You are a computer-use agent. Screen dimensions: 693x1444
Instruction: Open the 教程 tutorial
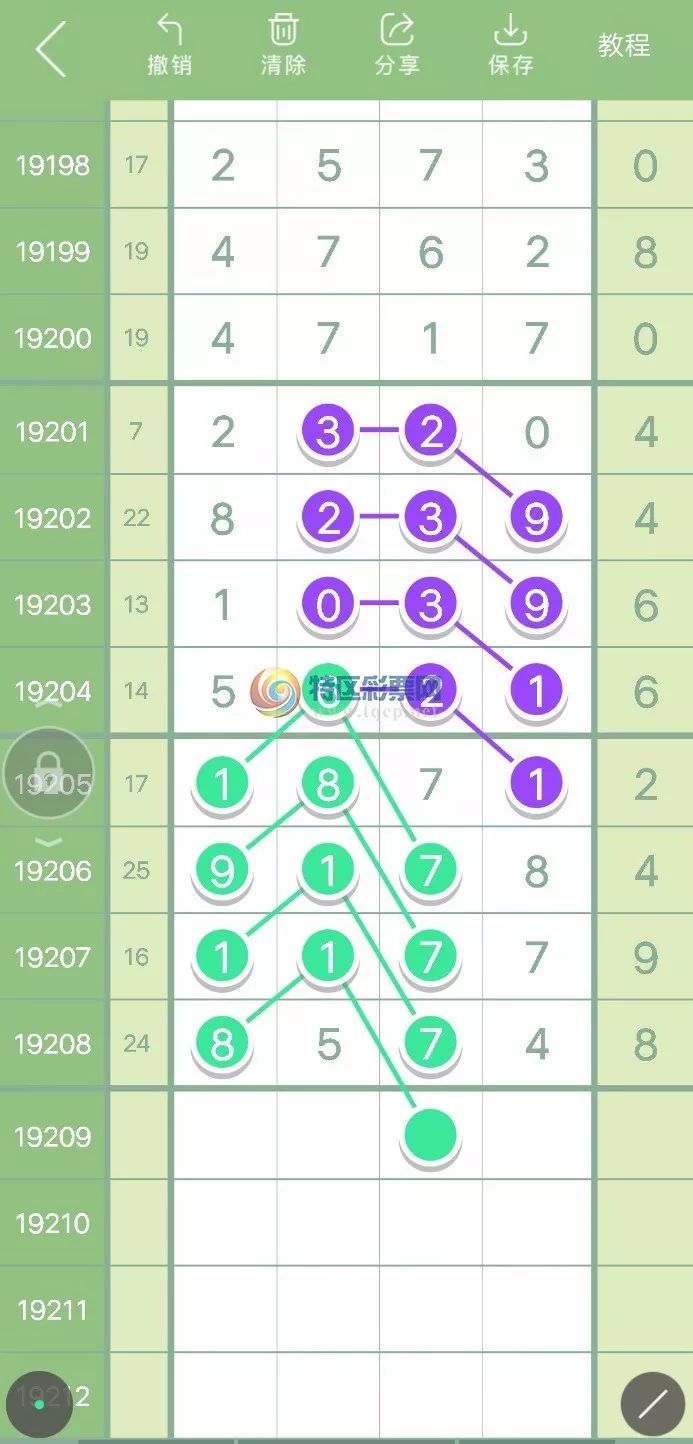point(624,45)
